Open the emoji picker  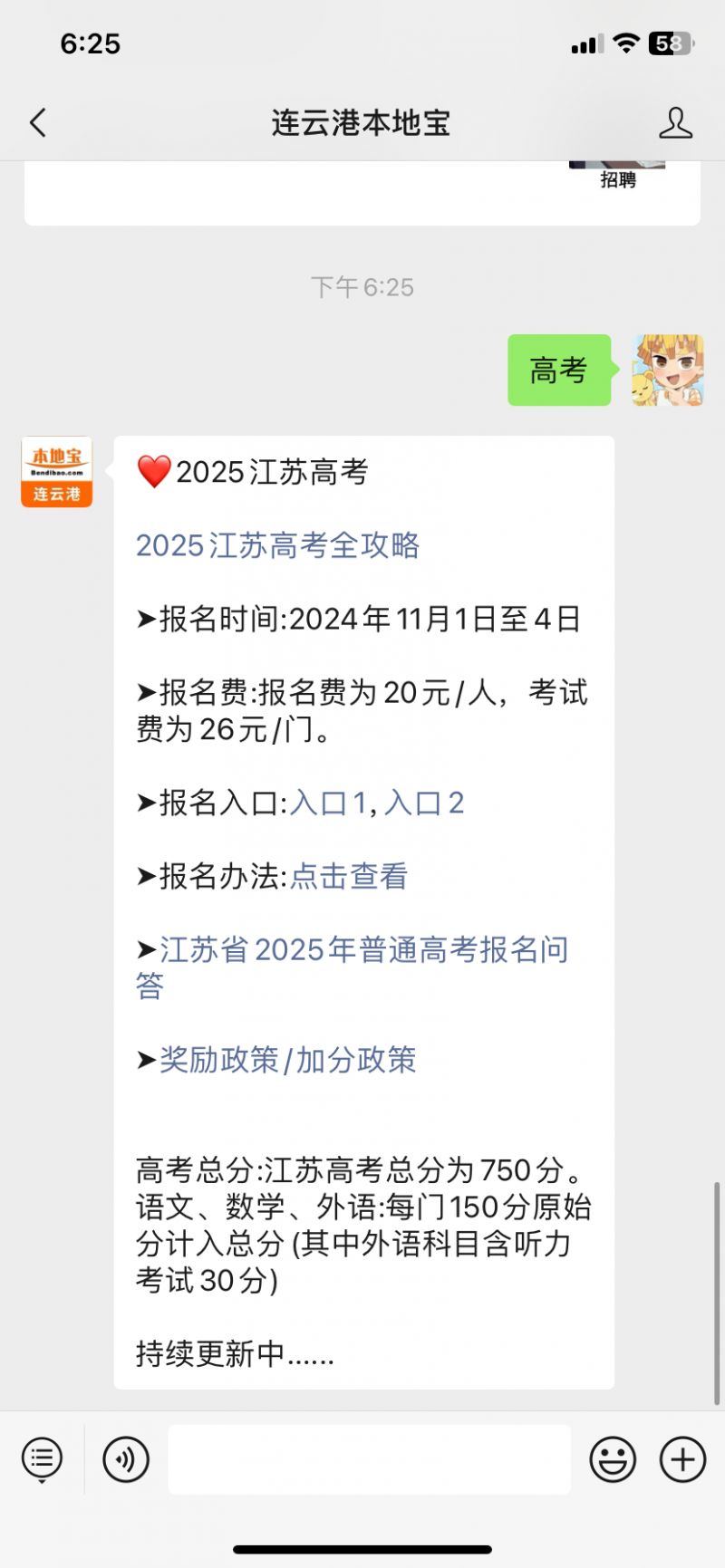(x=613, y=1459)
